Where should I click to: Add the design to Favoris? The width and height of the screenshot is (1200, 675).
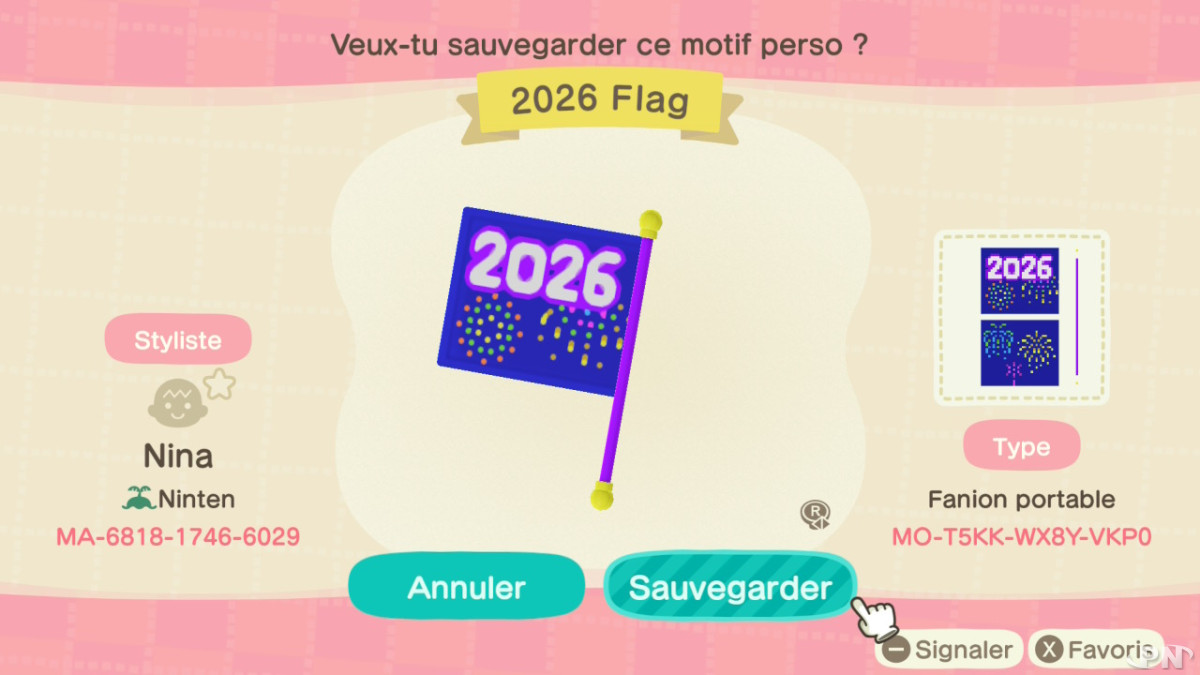(x=1097, y=650)
